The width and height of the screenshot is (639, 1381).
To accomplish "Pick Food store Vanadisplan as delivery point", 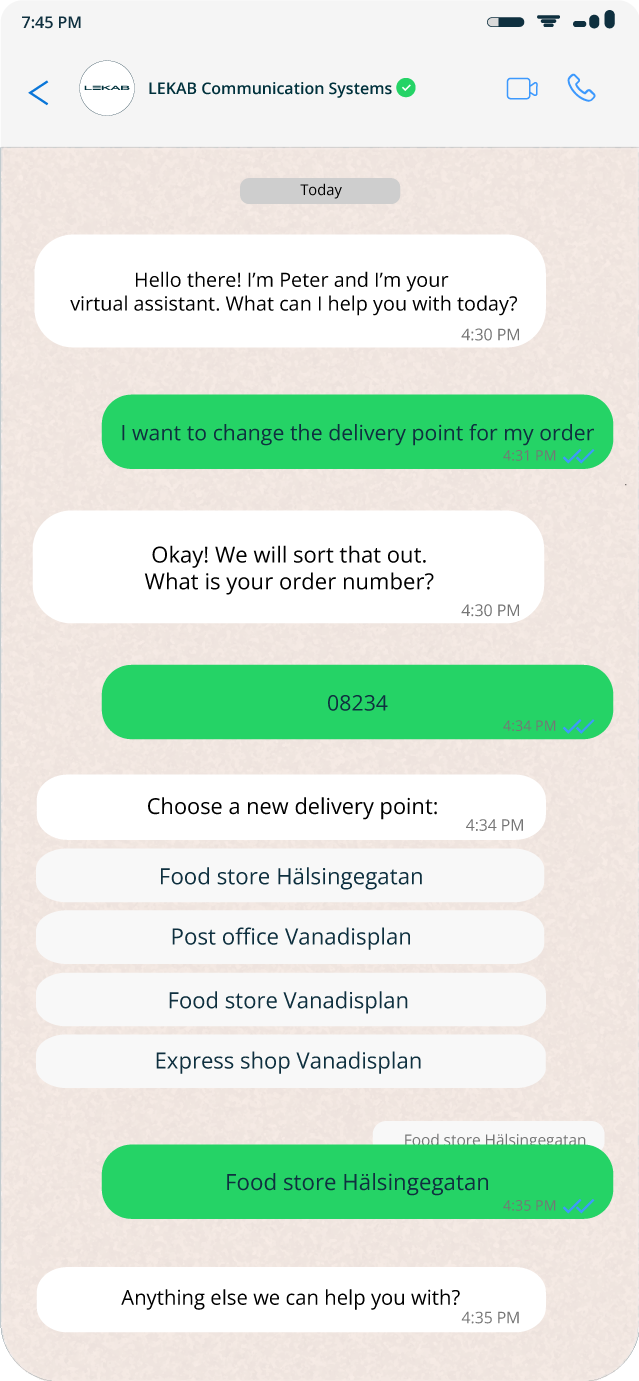I will pyautogui.click(x=290, y=1000).
